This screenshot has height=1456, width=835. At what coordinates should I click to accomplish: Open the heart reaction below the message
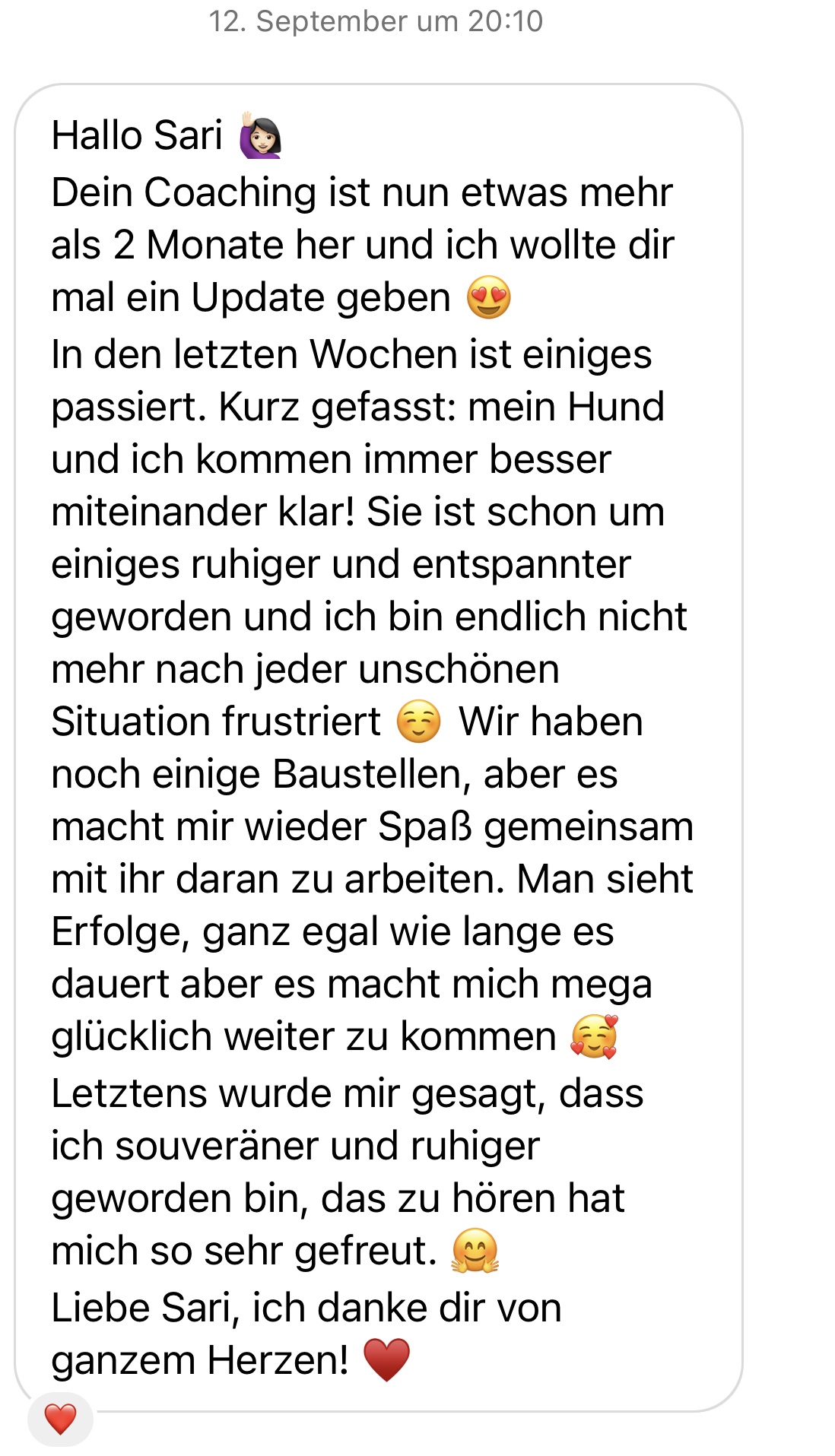coord(61,1419)
